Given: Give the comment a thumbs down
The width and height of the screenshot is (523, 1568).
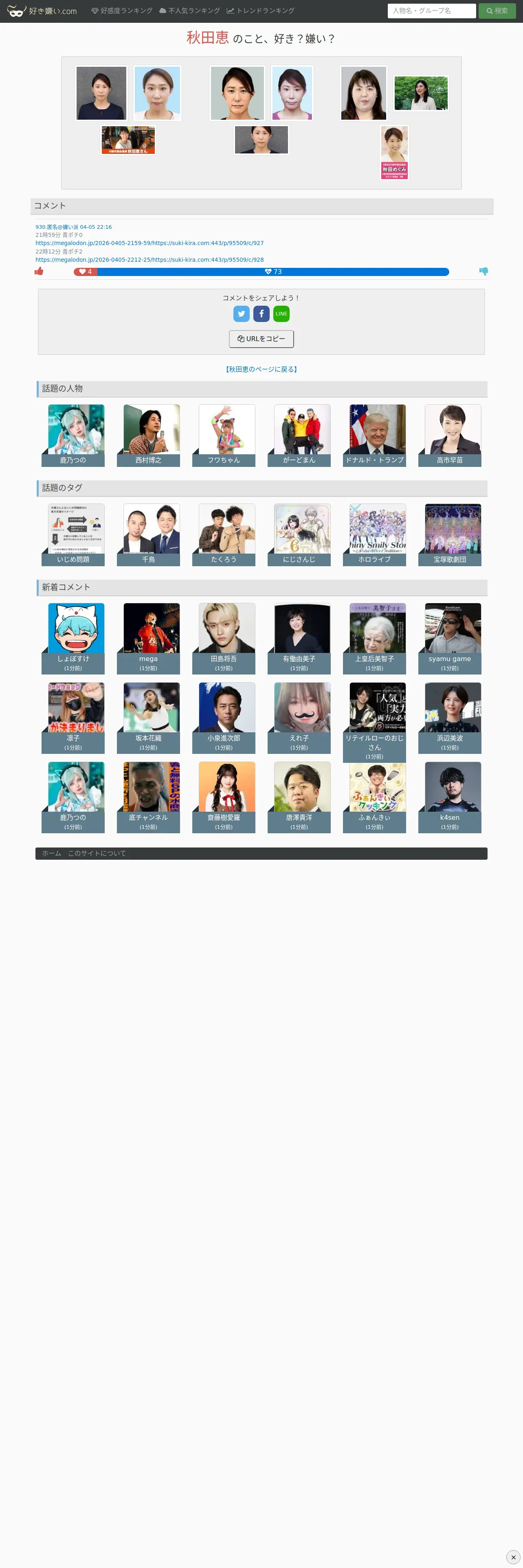Looking at the screenshot, I should [x=483, y=272].
